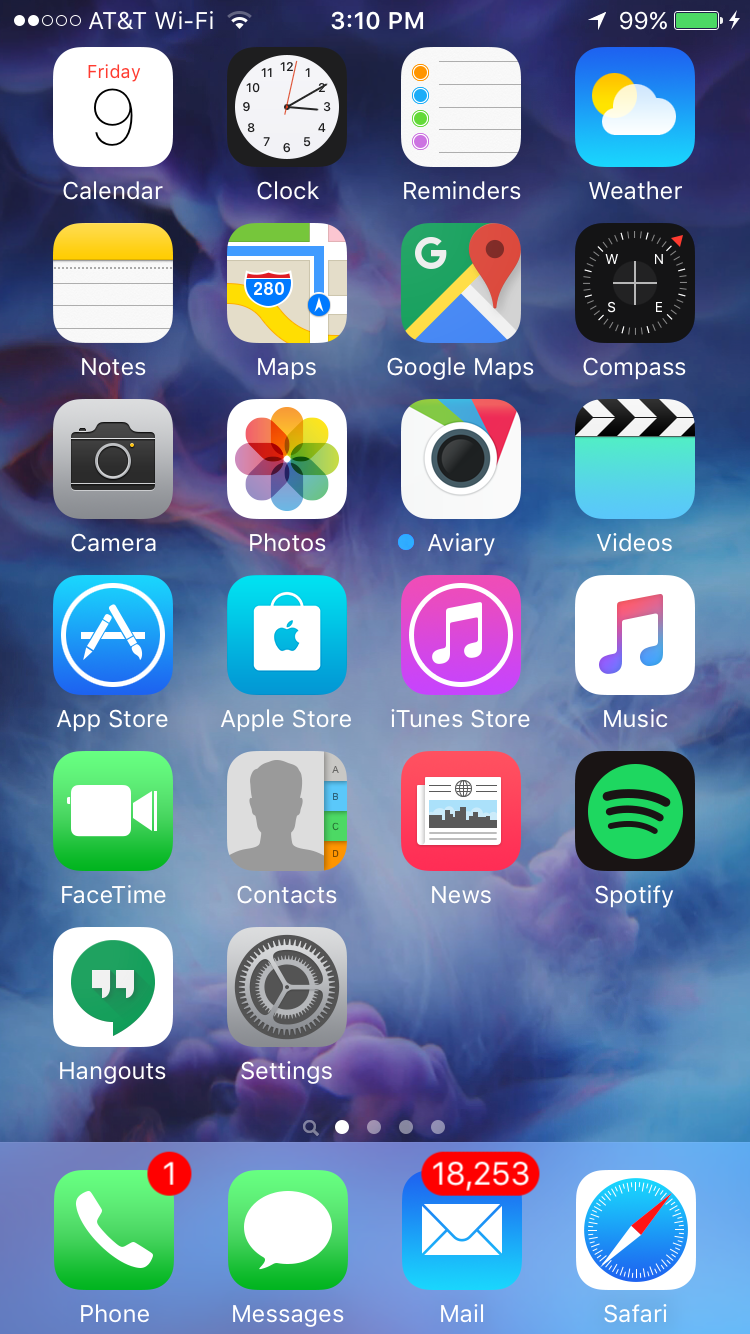Open the App Store
This screenshot has height=1334, width=750.
pyautogui.click(x=113, y=635)
